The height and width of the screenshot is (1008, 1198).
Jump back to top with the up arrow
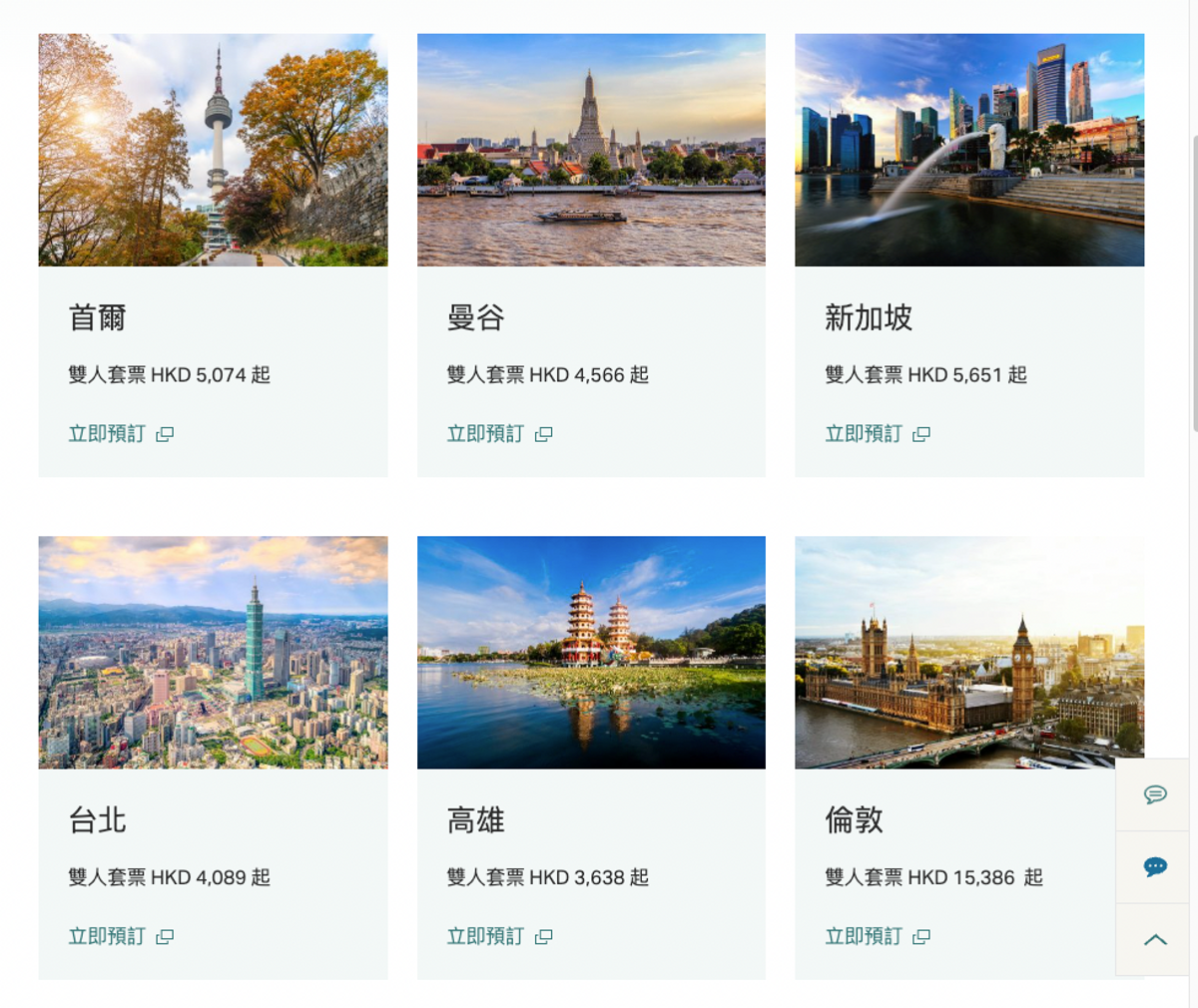coord(1155,939)
